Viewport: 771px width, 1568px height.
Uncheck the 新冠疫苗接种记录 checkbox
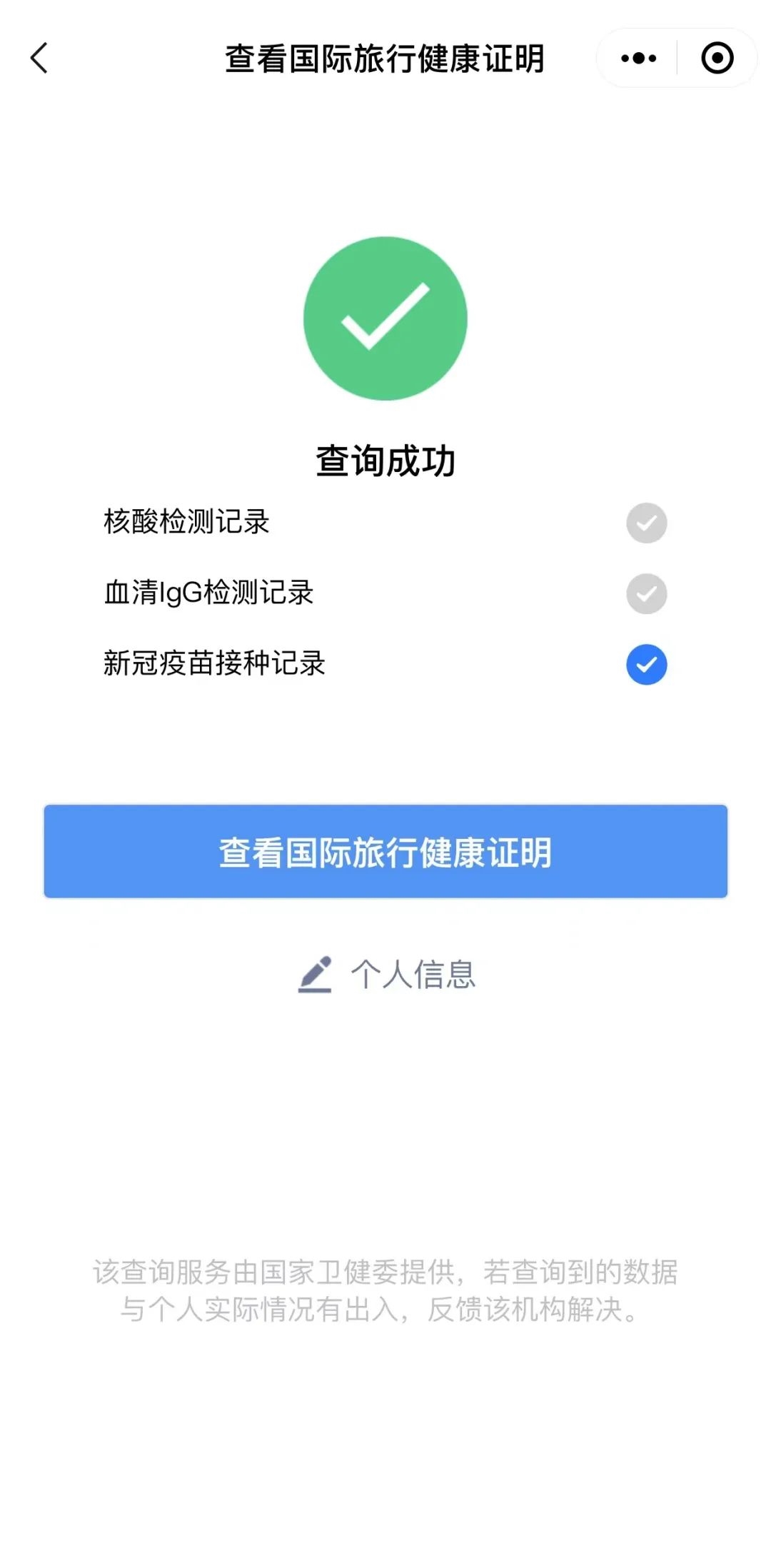point(647,664)
